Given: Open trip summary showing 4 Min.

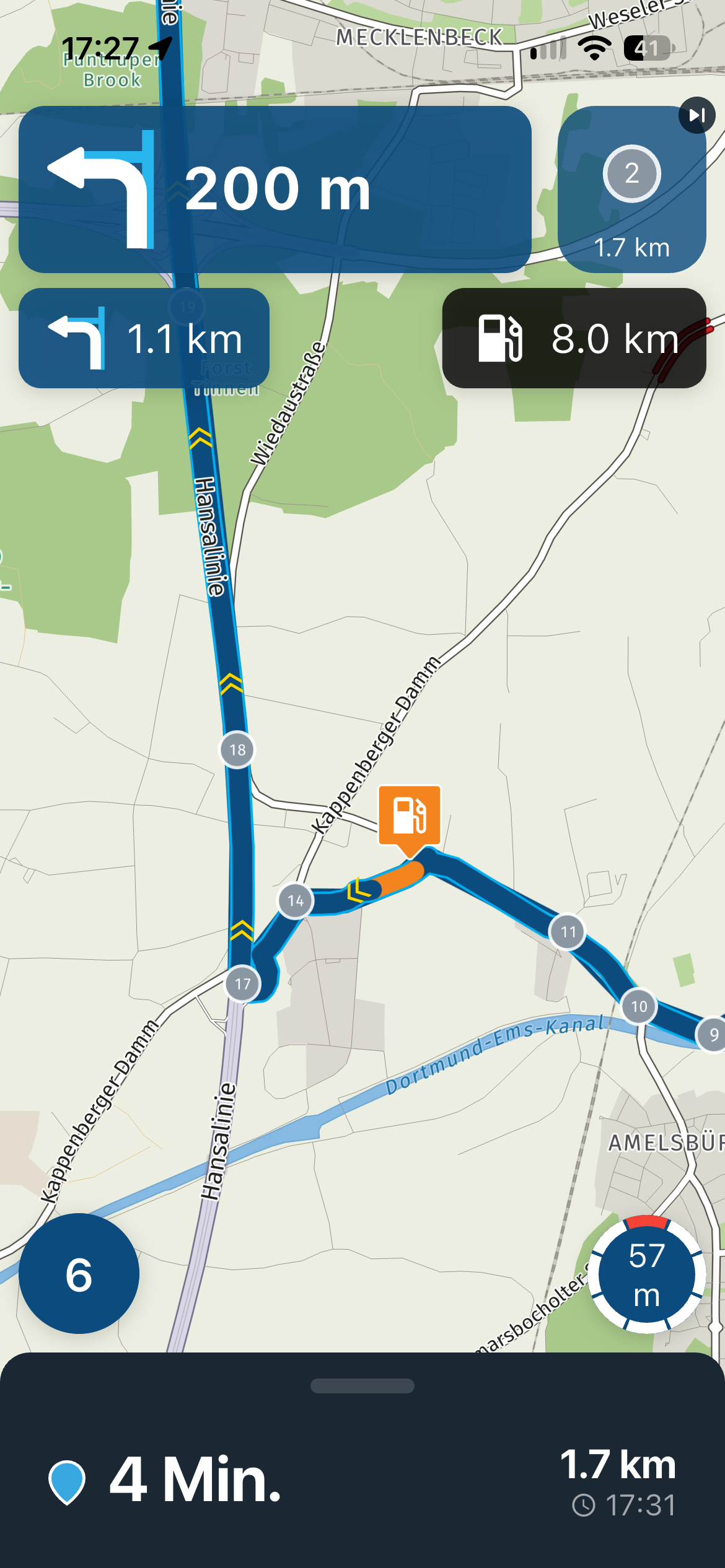Looking at the screenshot, I should click(x=362, y=1480).
